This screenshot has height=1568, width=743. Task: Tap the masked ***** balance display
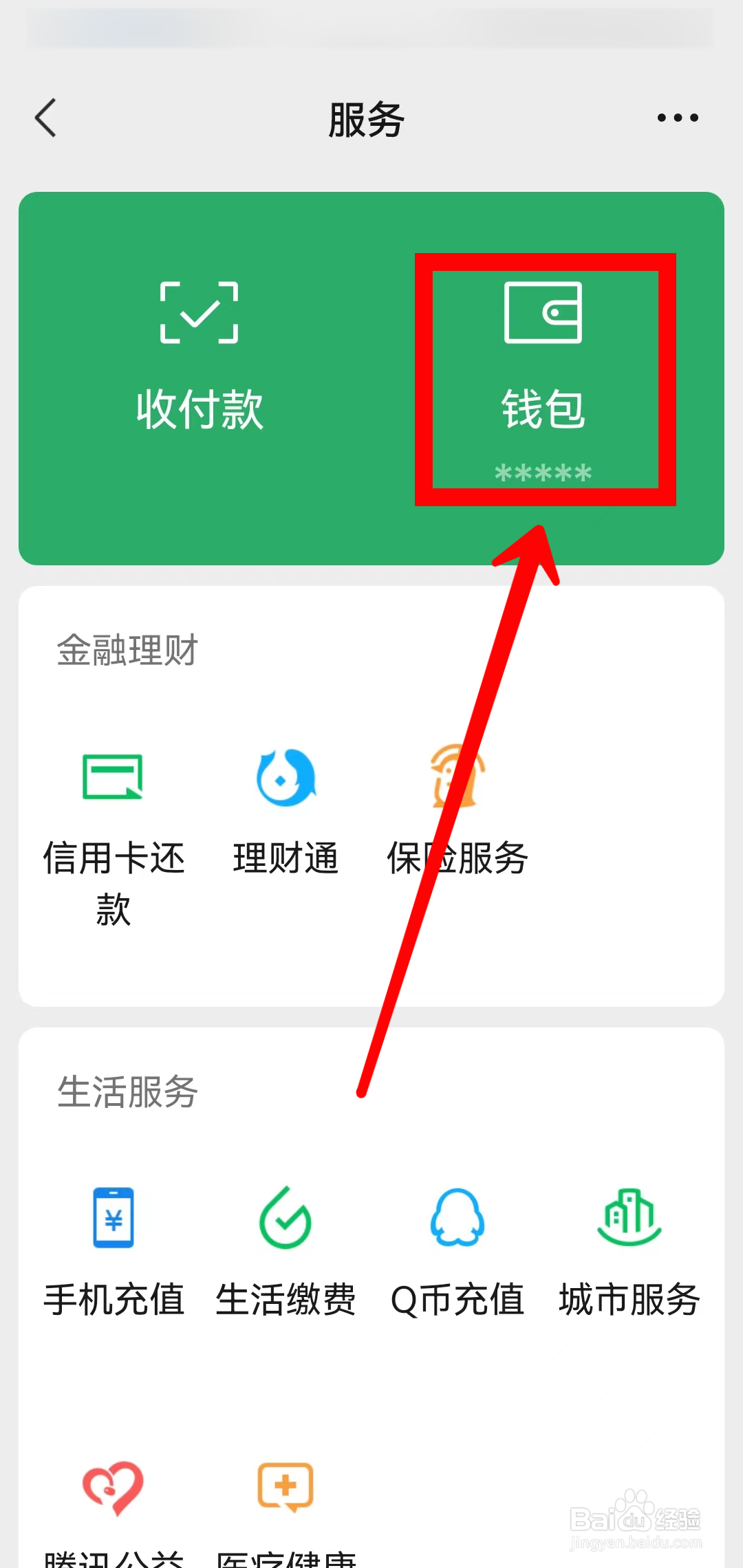pos(543,471)
